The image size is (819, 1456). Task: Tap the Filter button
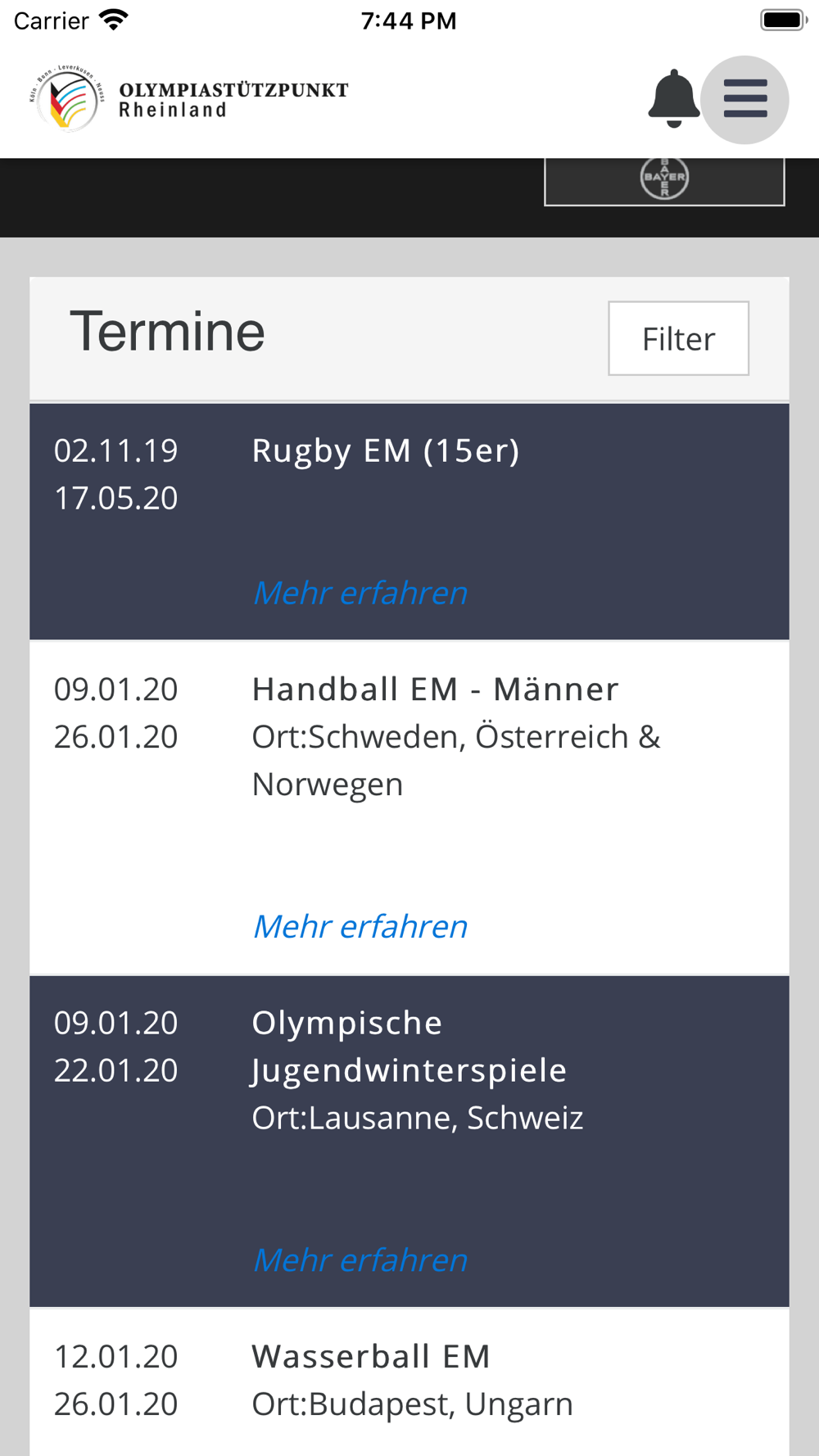pos(678,338)
